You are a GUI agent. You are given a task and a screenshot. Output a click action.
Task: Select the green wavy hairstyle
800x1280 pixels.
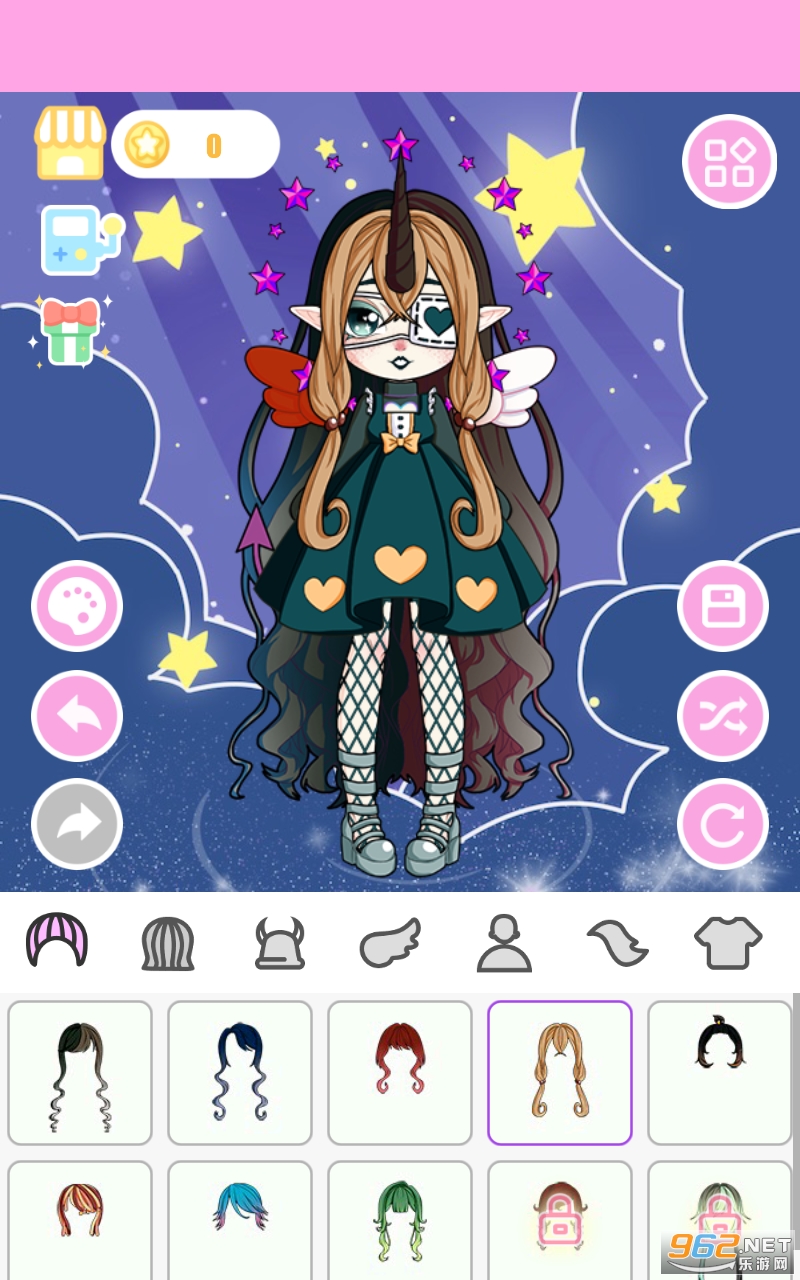[400, 1220]
